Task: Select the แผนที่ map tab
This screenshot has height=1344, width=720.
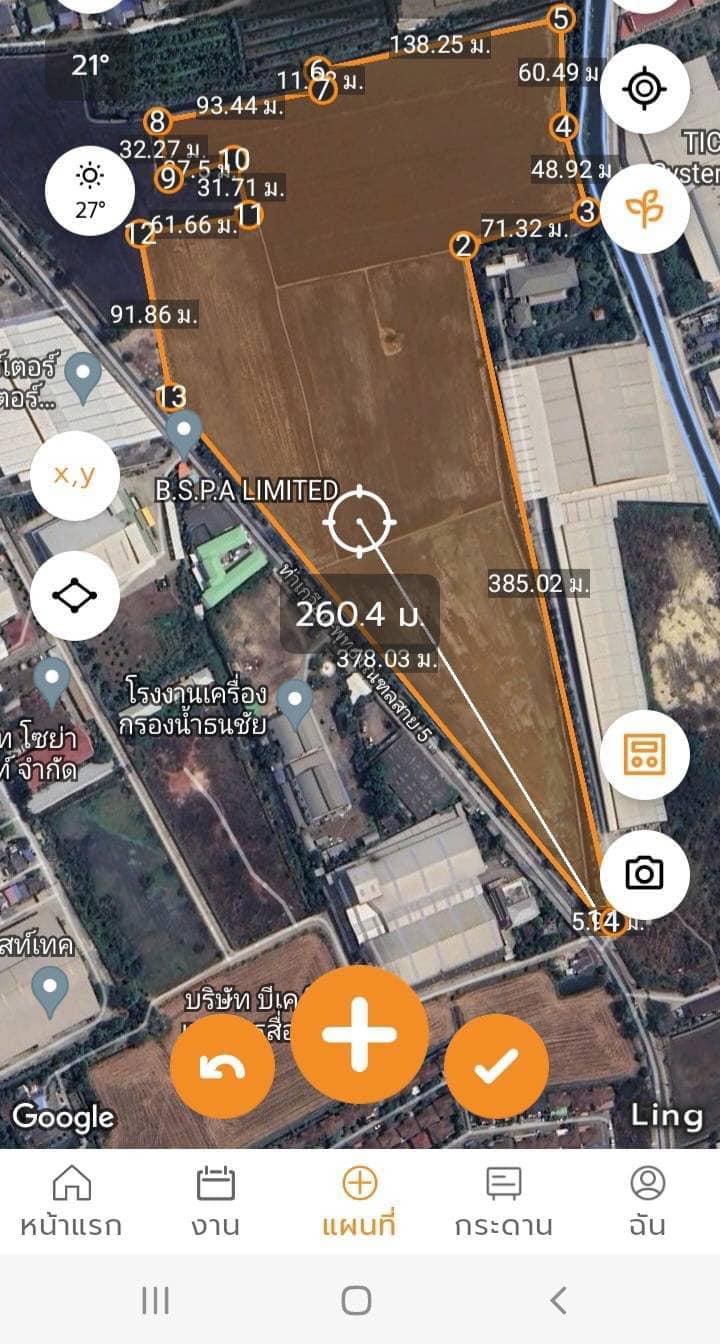Action: [359, 1203]
